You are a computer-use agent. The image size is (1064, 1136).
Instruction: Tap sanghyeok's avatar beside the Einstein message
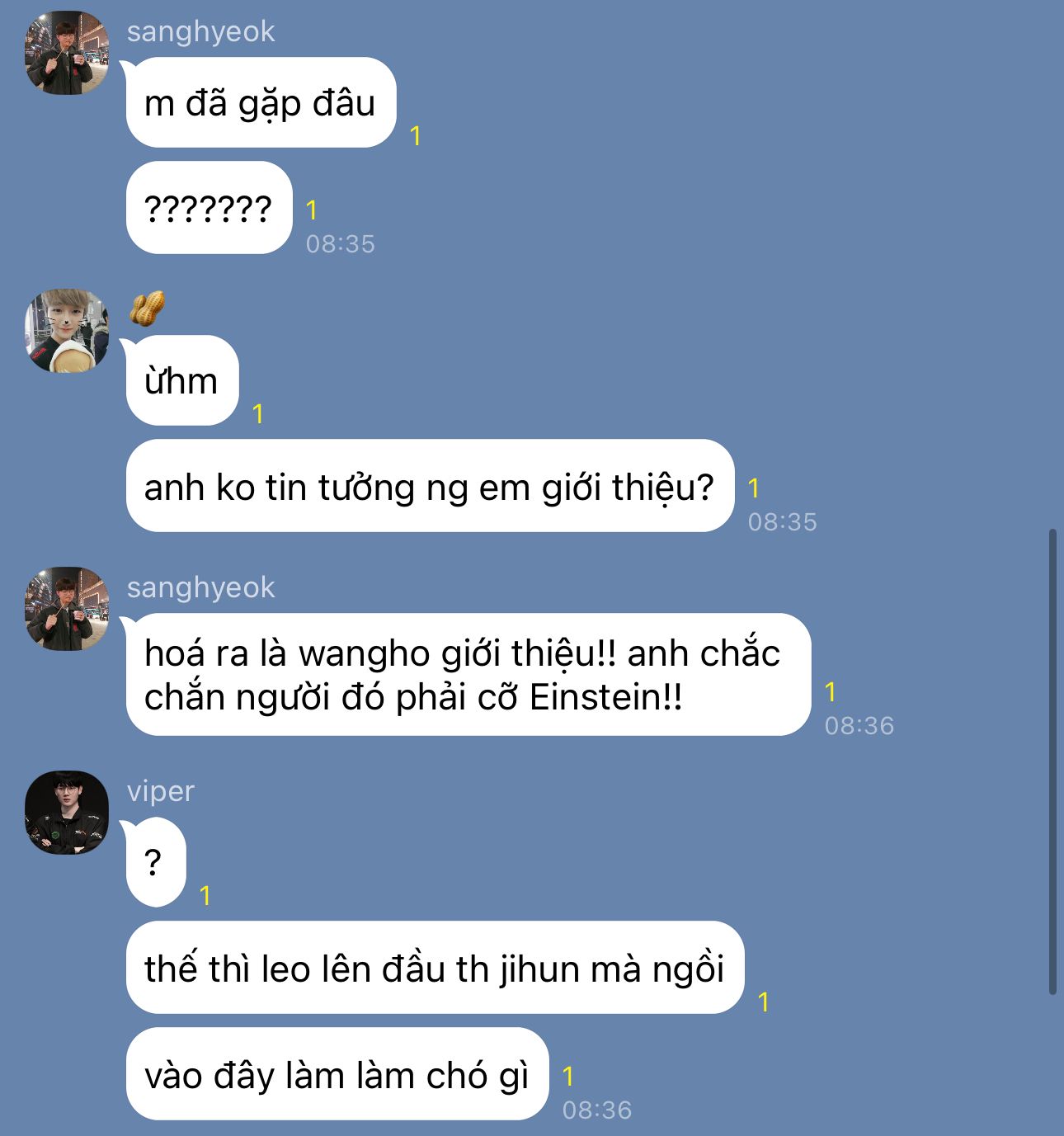tap(67, 609)
